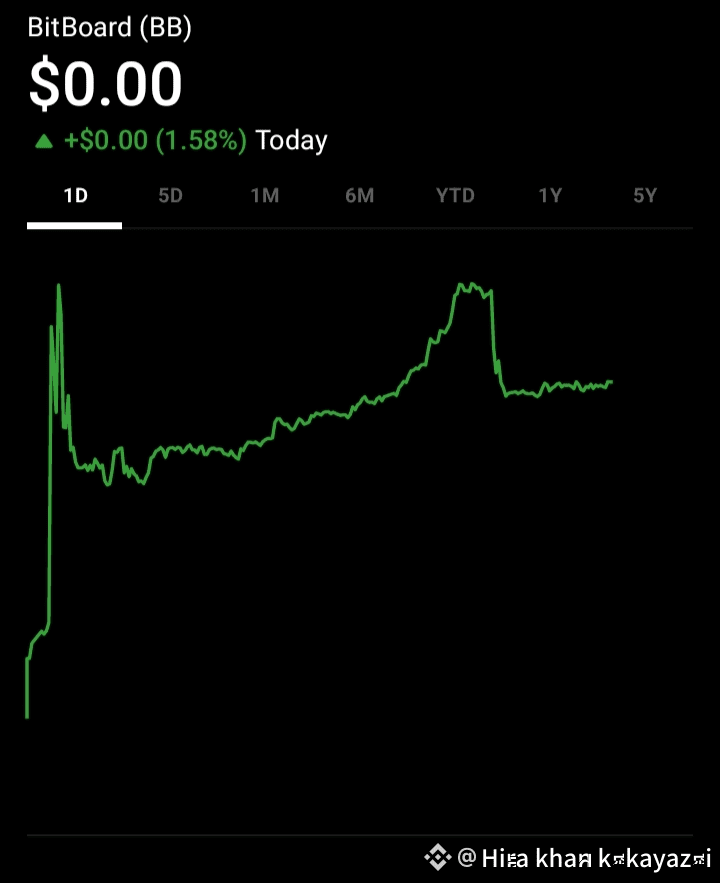
Task: Open the 5Y price history
Action: pyautogui.click(x=645, y=196)
